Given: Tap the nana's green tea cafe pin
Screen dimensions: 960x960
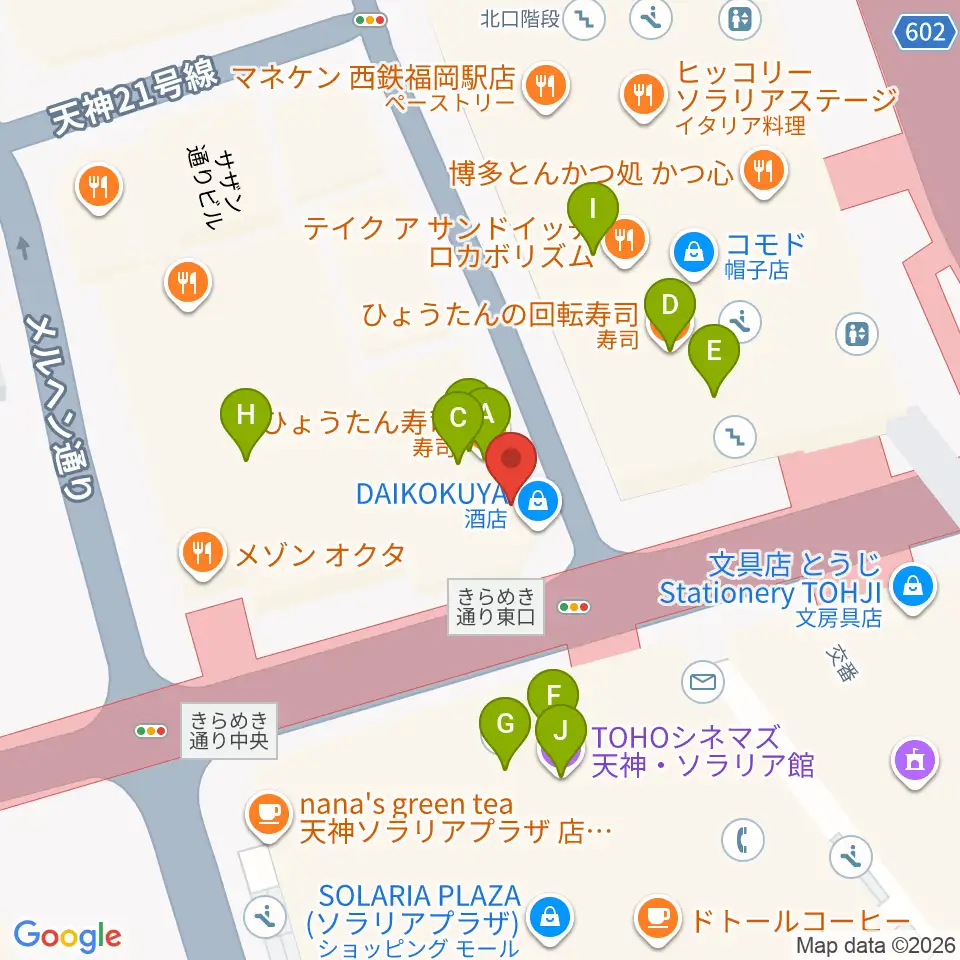Looking at the screenshot, I should (x=268, y=817).
